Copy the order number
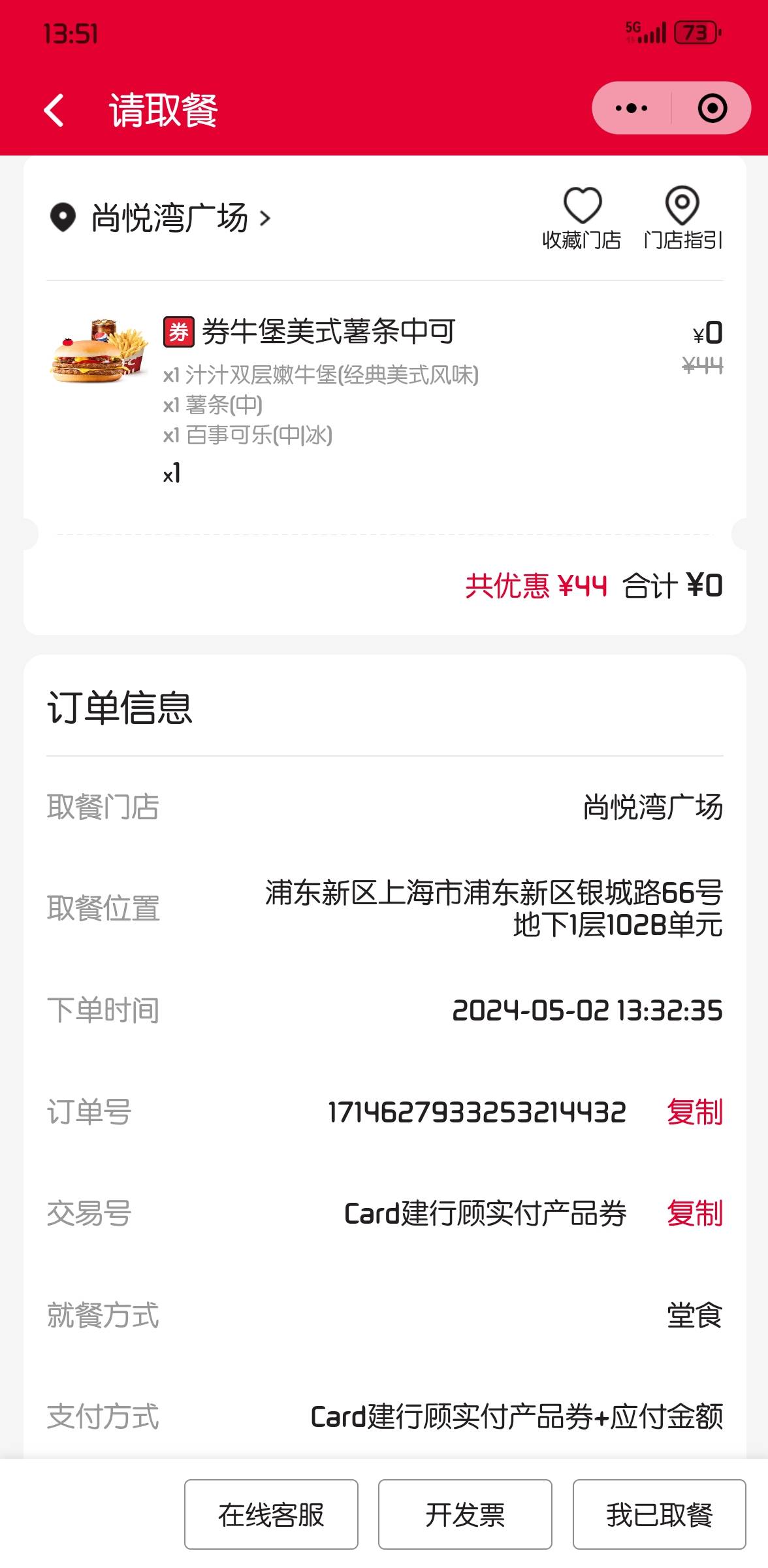This screenshot has height=1568, width=768. [x=694, y=1112]
